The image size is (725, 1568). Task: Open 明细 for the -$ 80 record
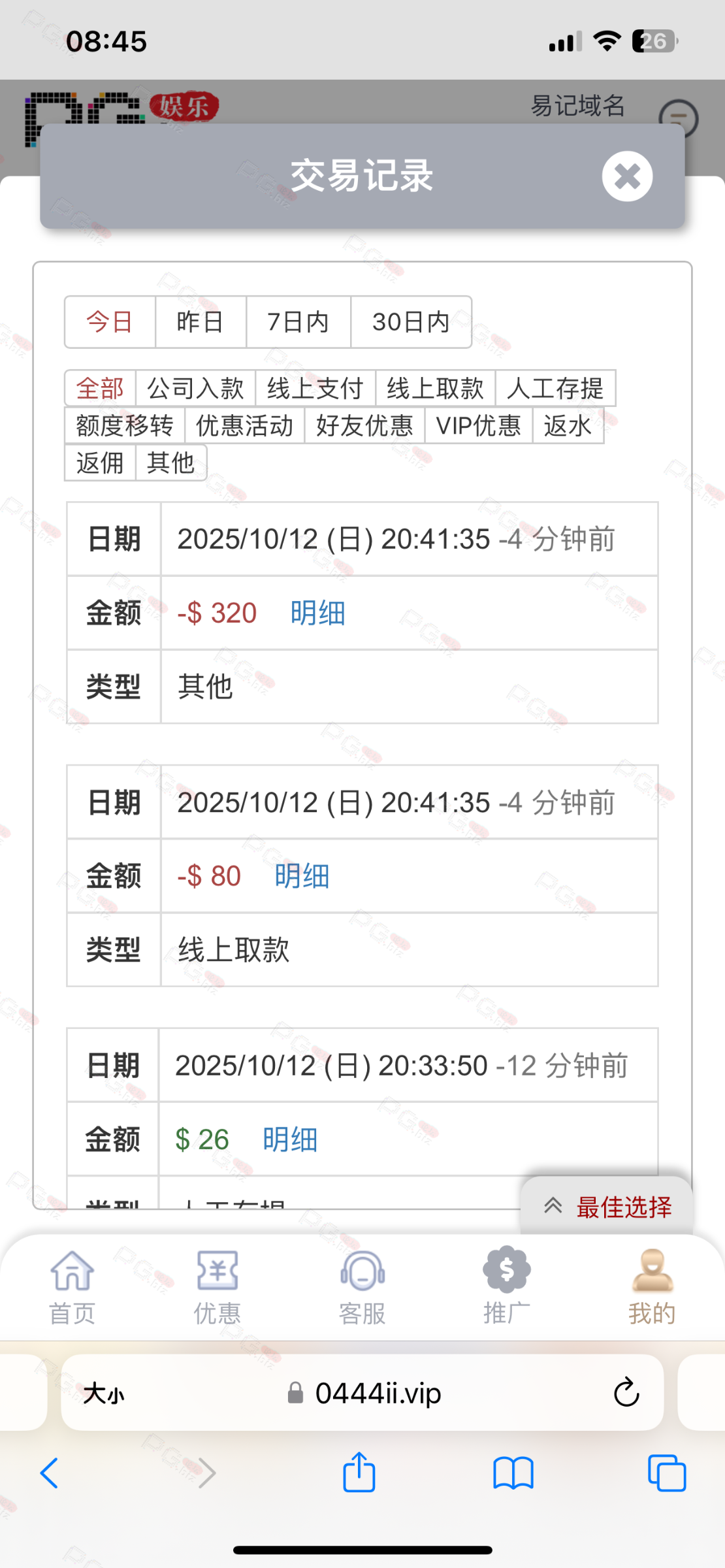(x=302, y=876)
